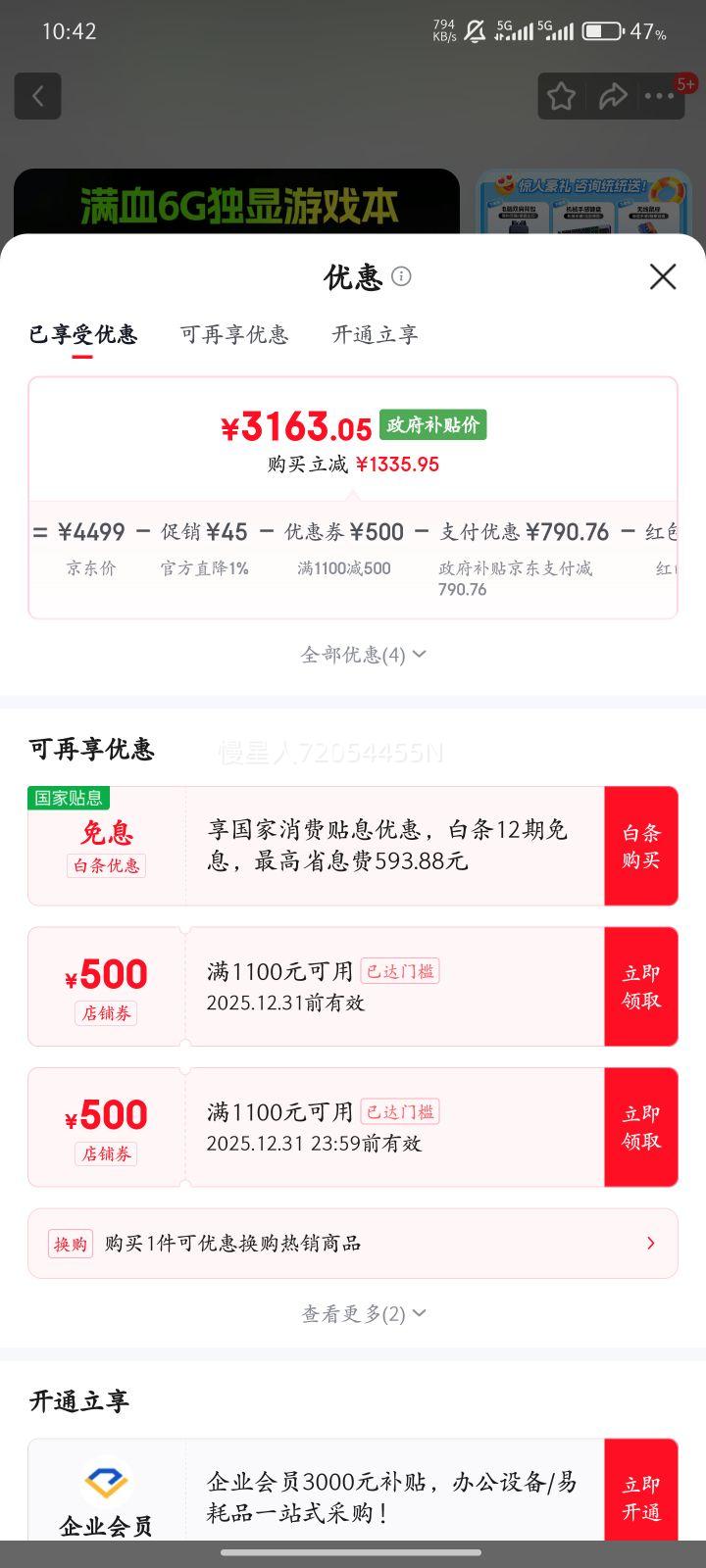
Task: Close the 优惠 popup via the X icon
Action: pyautogui.click(x=663, y=277)
